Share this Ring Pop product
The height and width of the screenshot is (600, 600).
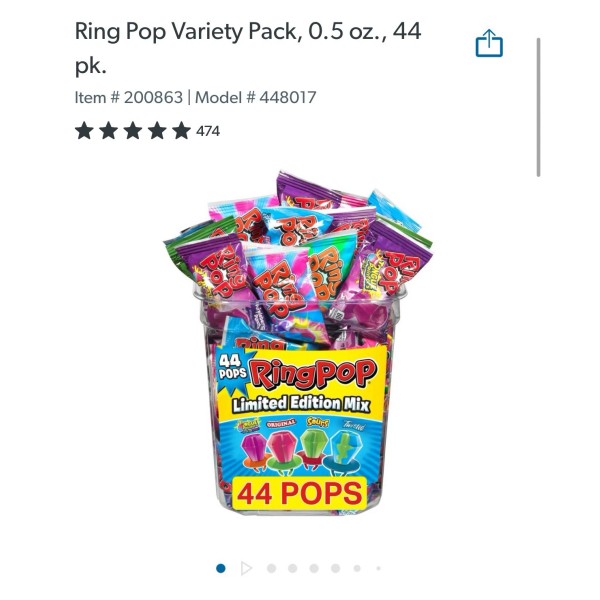(x=489, y=44)
